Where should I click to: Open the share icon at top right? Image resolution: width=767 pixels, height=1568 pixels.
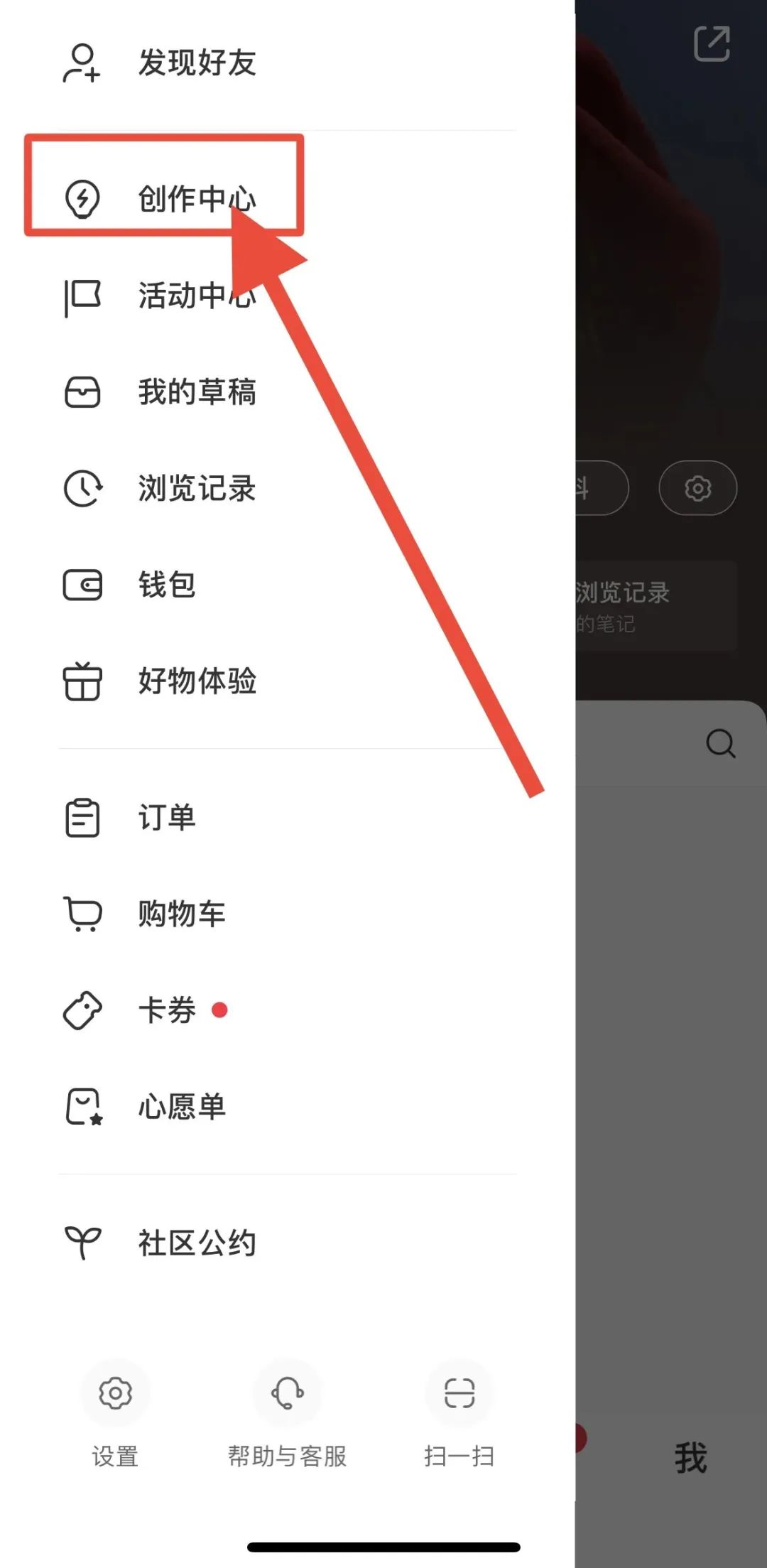click(x=713, y=45)
